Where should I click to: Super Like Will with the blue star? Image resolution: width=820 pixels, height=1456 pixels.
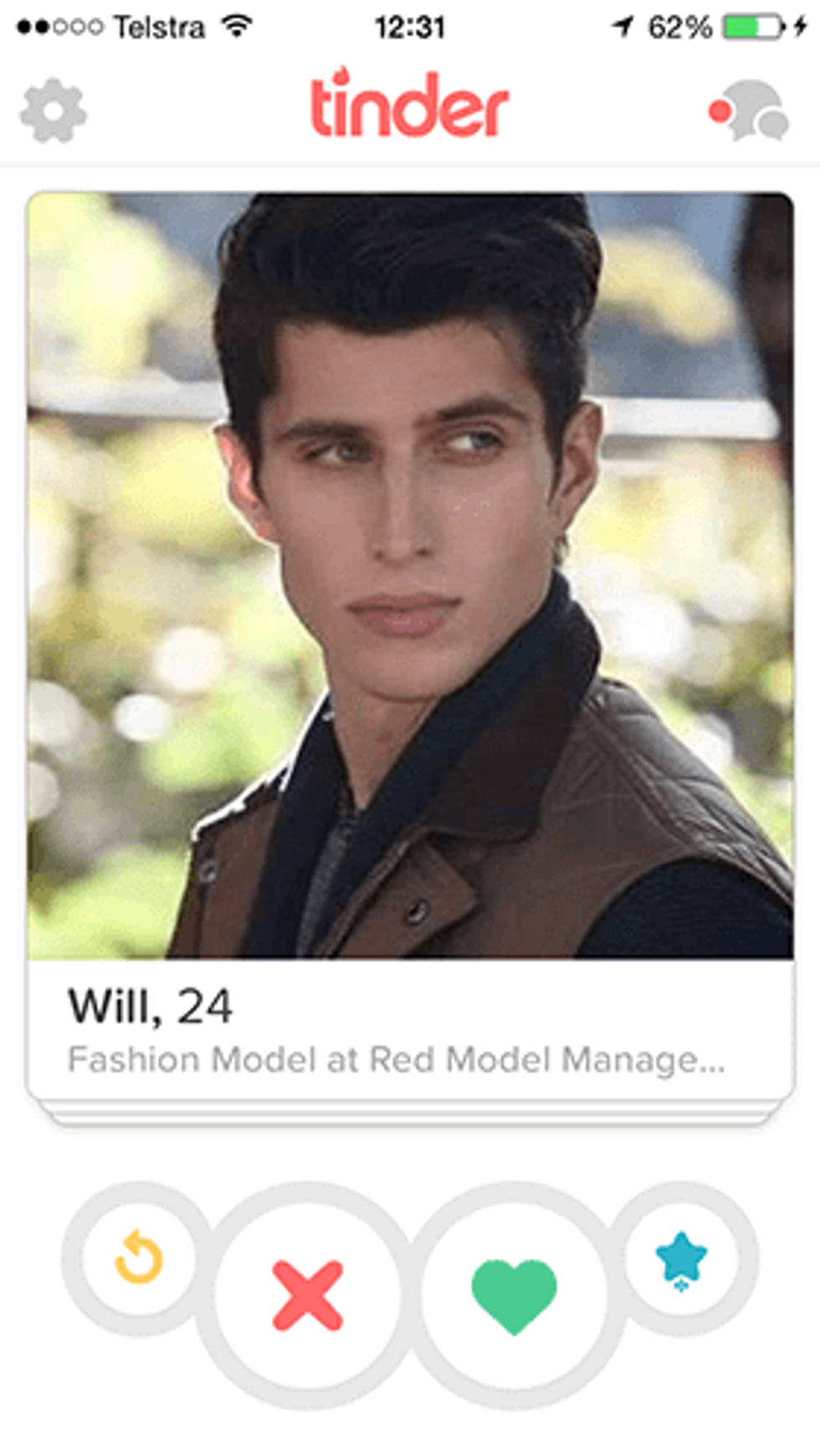[681, 1258]
